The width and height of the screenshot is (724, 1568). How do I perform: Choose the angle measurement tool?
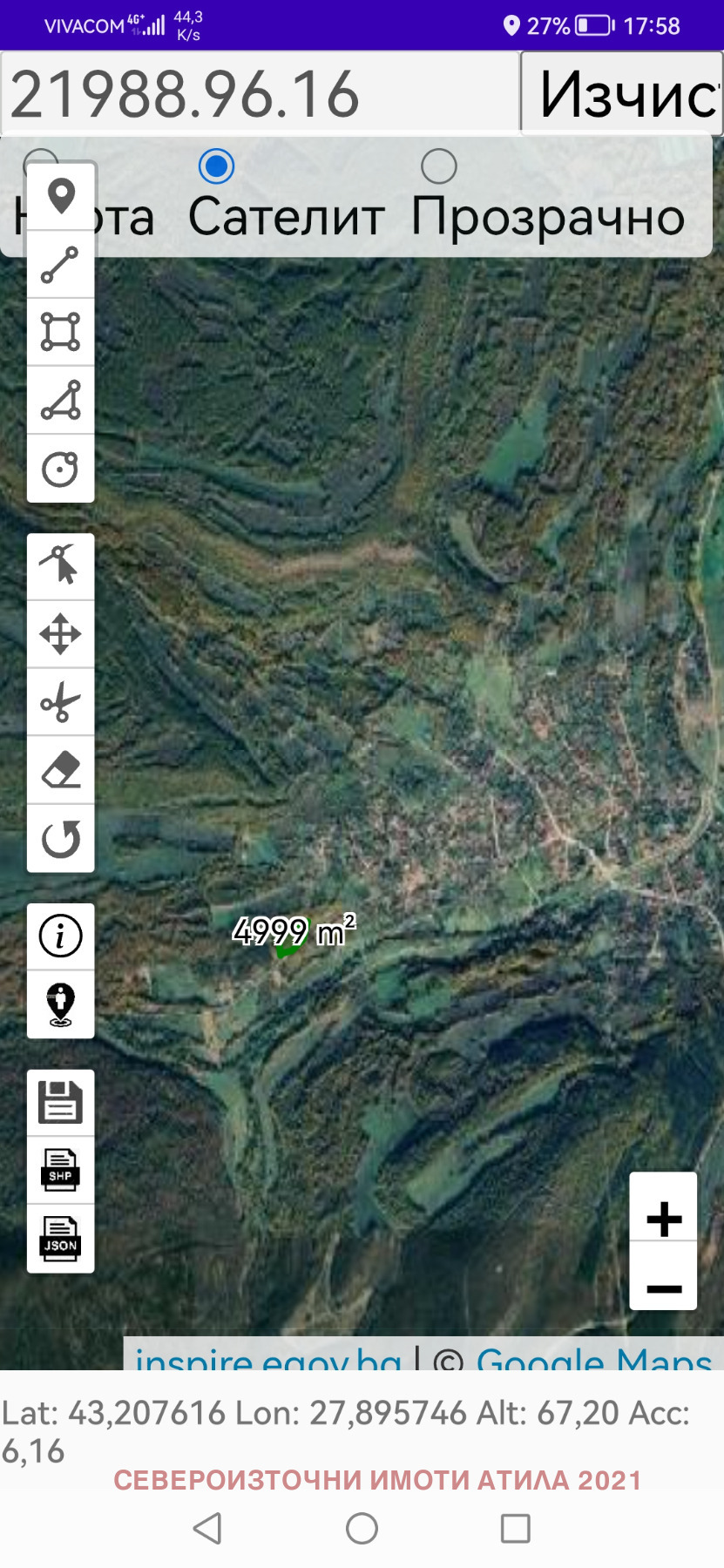(x=61, y=400)
